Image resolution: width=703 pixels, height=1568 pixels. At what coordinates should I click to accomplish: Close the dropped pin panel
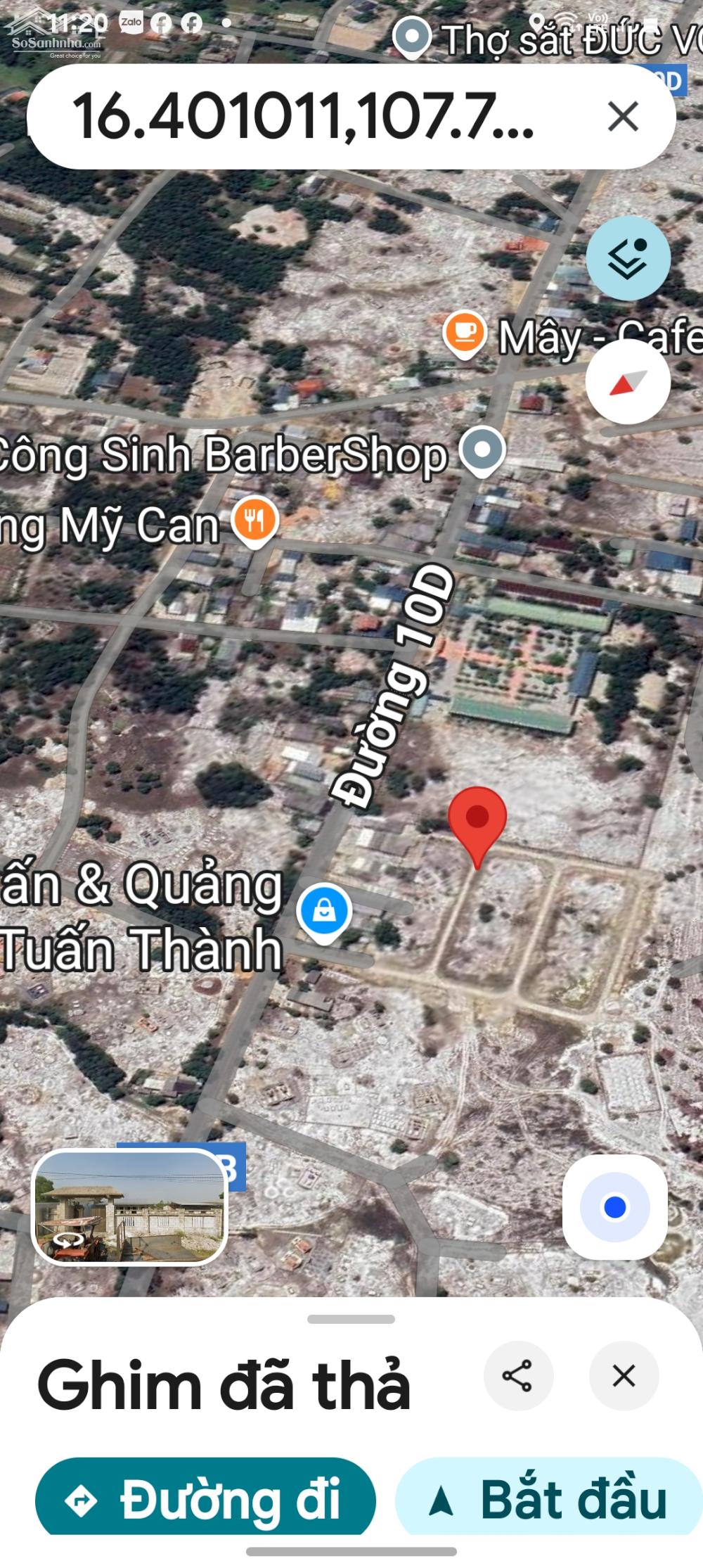pos(624,1376)
